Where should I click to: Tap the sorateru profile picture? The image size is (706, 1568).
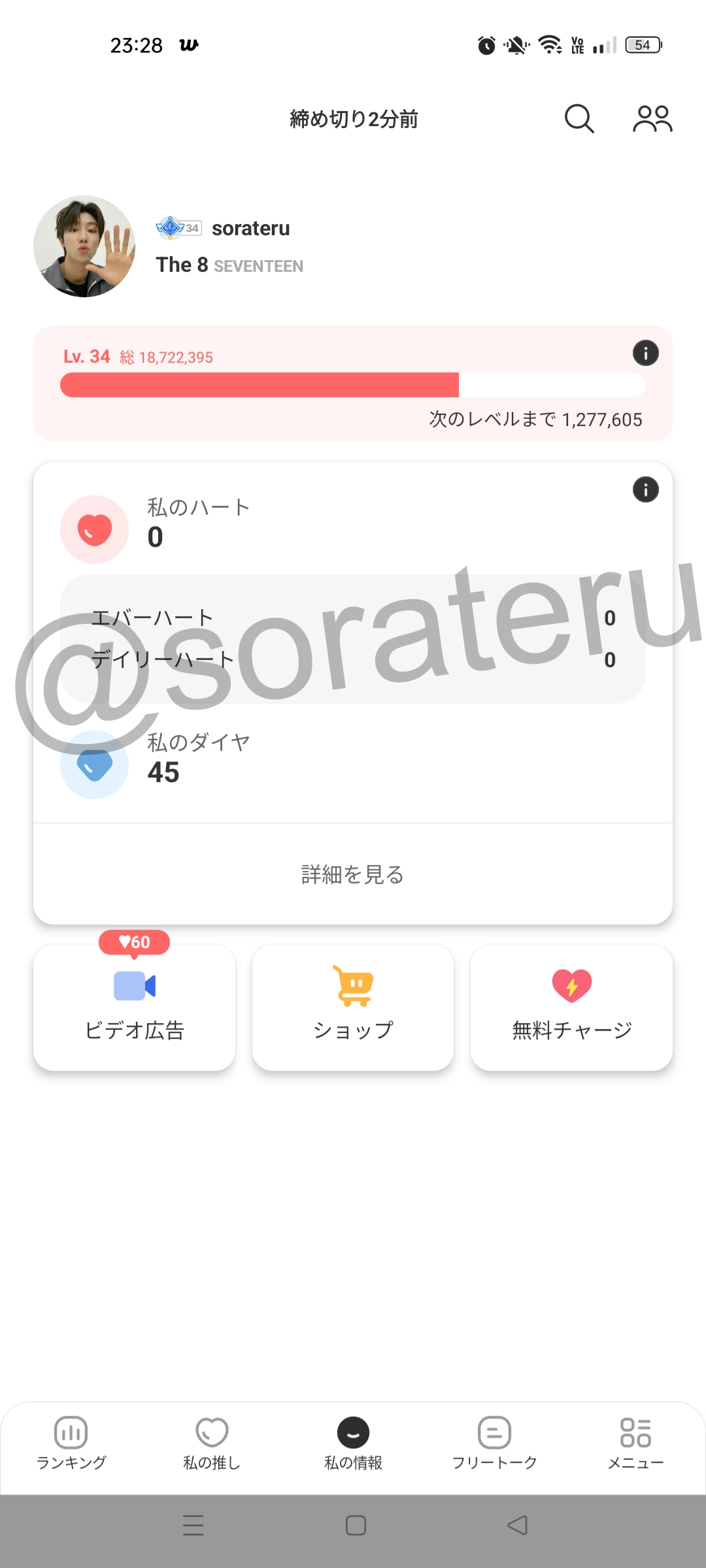[x=84, y=246]
